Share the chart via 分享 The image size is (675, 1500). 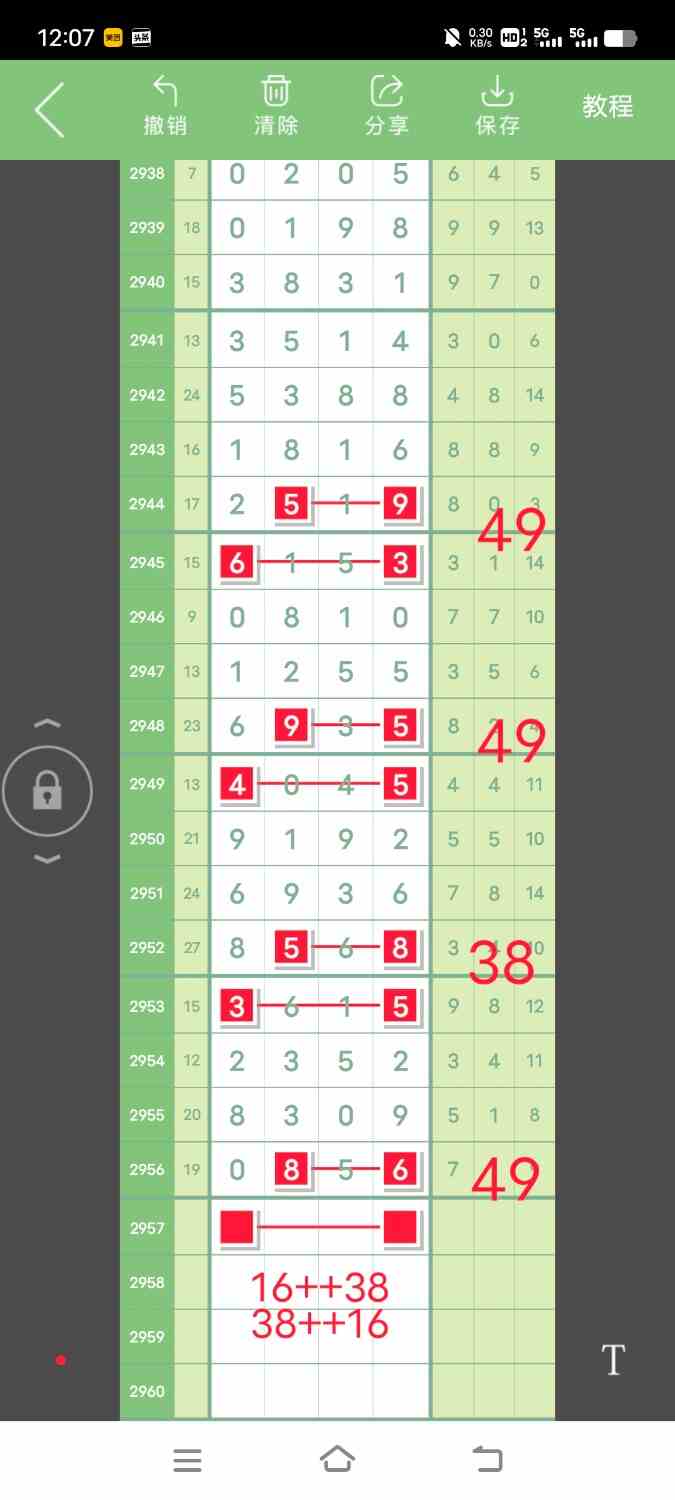(x=387, y=106)
